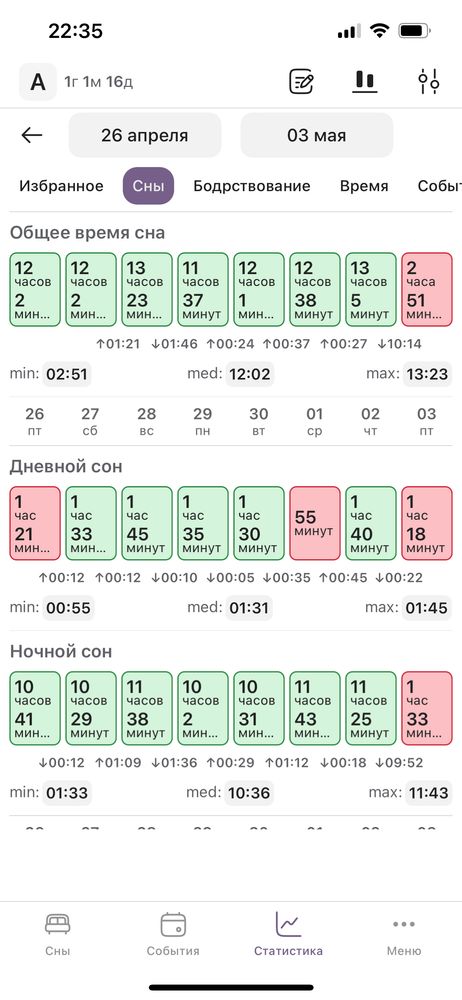Switch to the Избранное tab
Image resolution: width=462 pixels, height=1000 pixels.
[61, 186]
